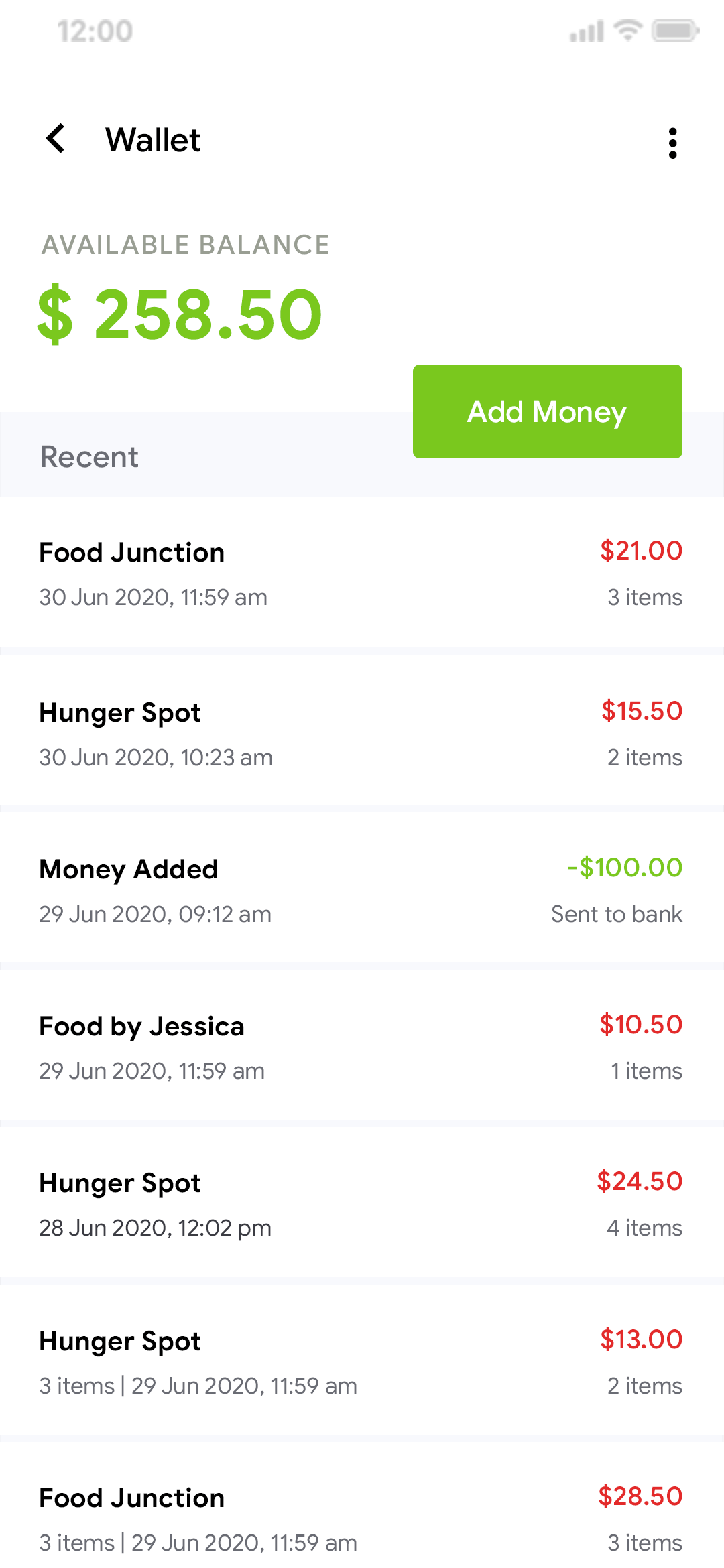Open the three-dot overflow menu
This screenshot has width=724, height=1568.
pos(673,141)
